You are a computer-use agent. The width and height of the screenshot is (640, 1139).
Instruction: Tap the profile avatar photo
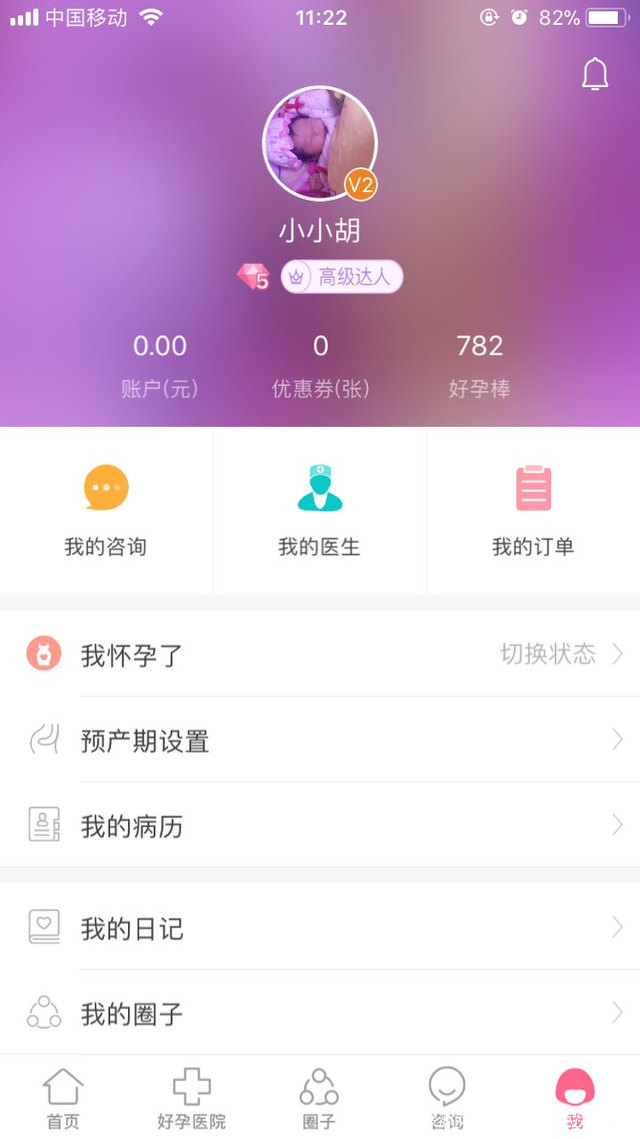319,143
